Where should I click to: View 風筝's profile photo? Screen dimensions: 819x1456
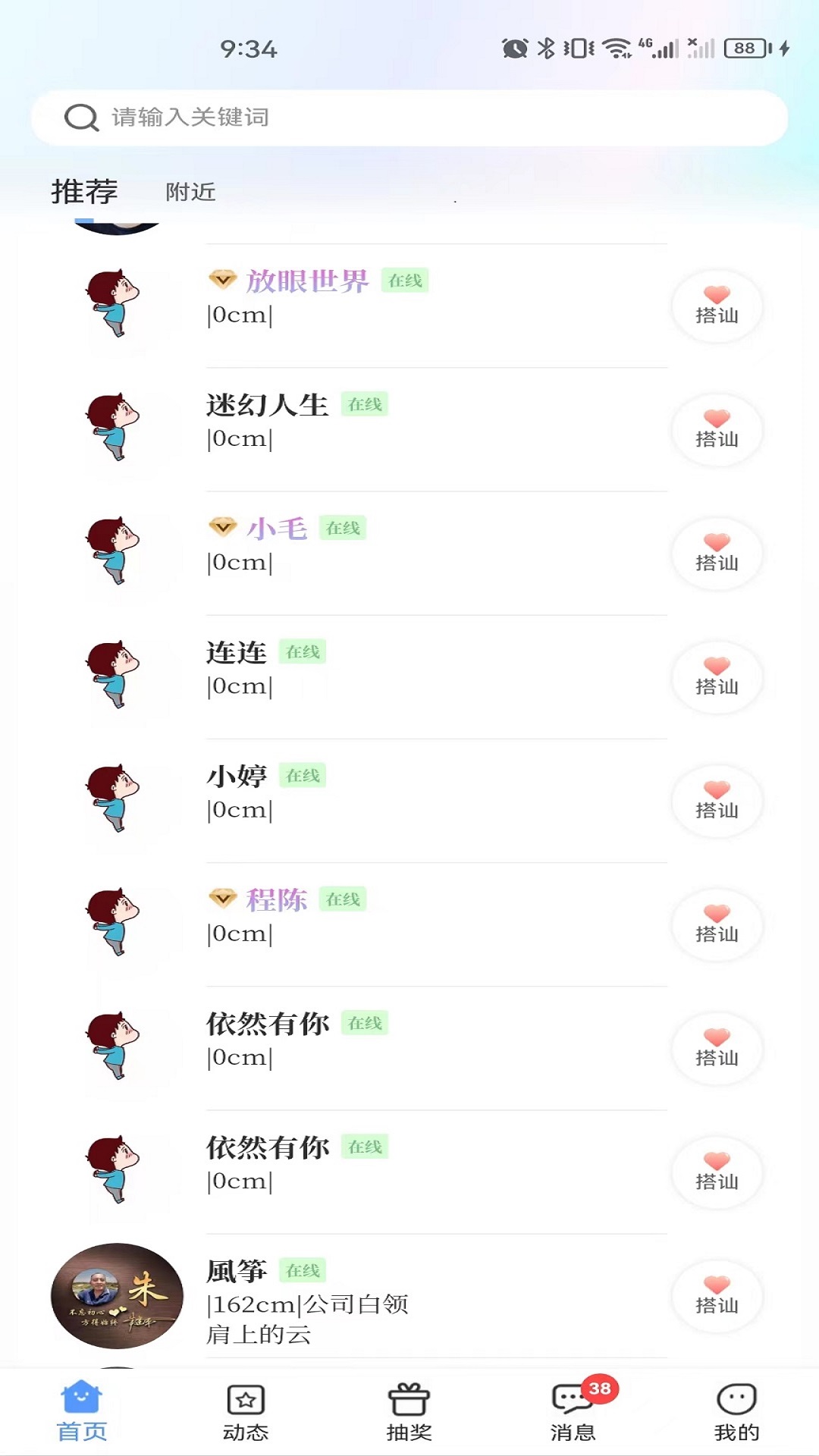tap(117, 1296)
